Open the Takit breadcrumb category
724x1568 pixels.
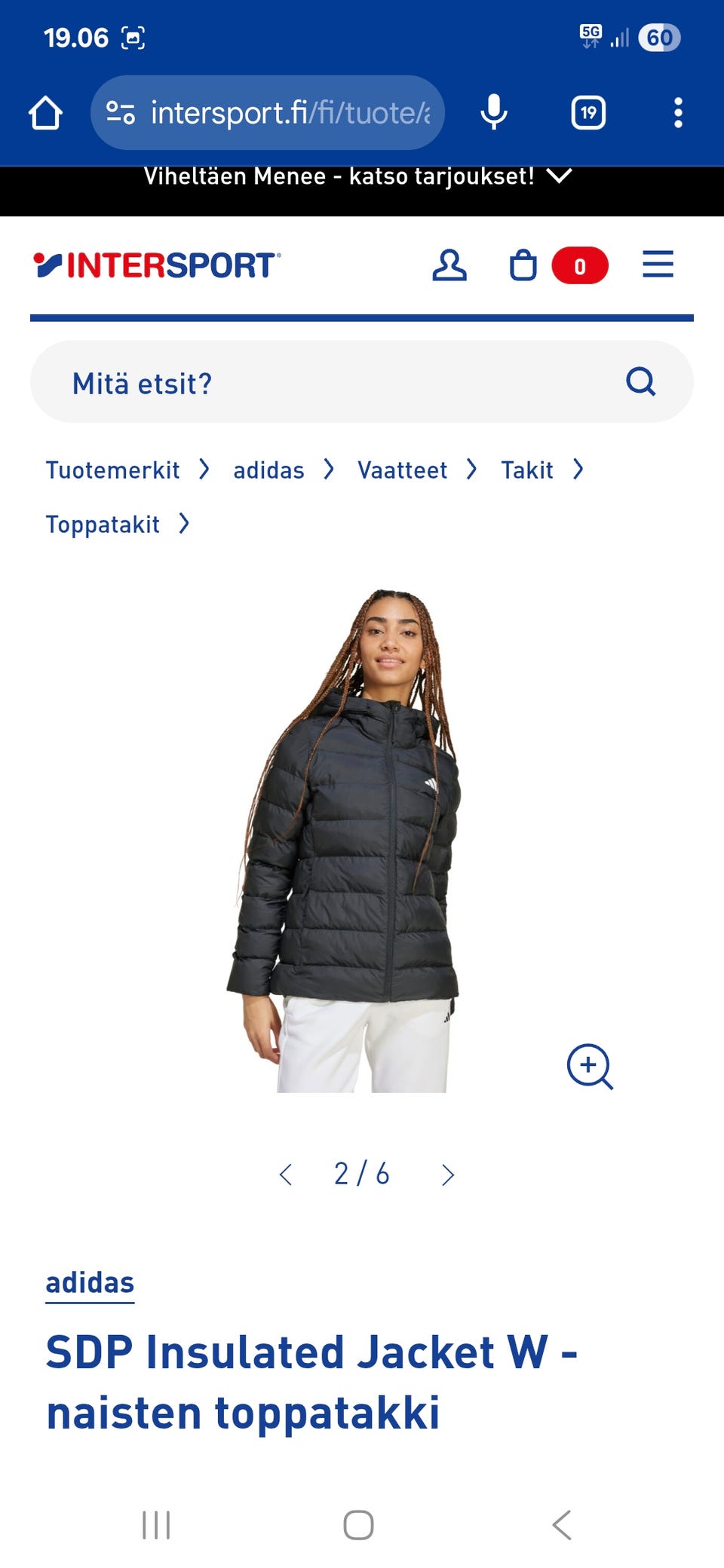coord(528,470)
